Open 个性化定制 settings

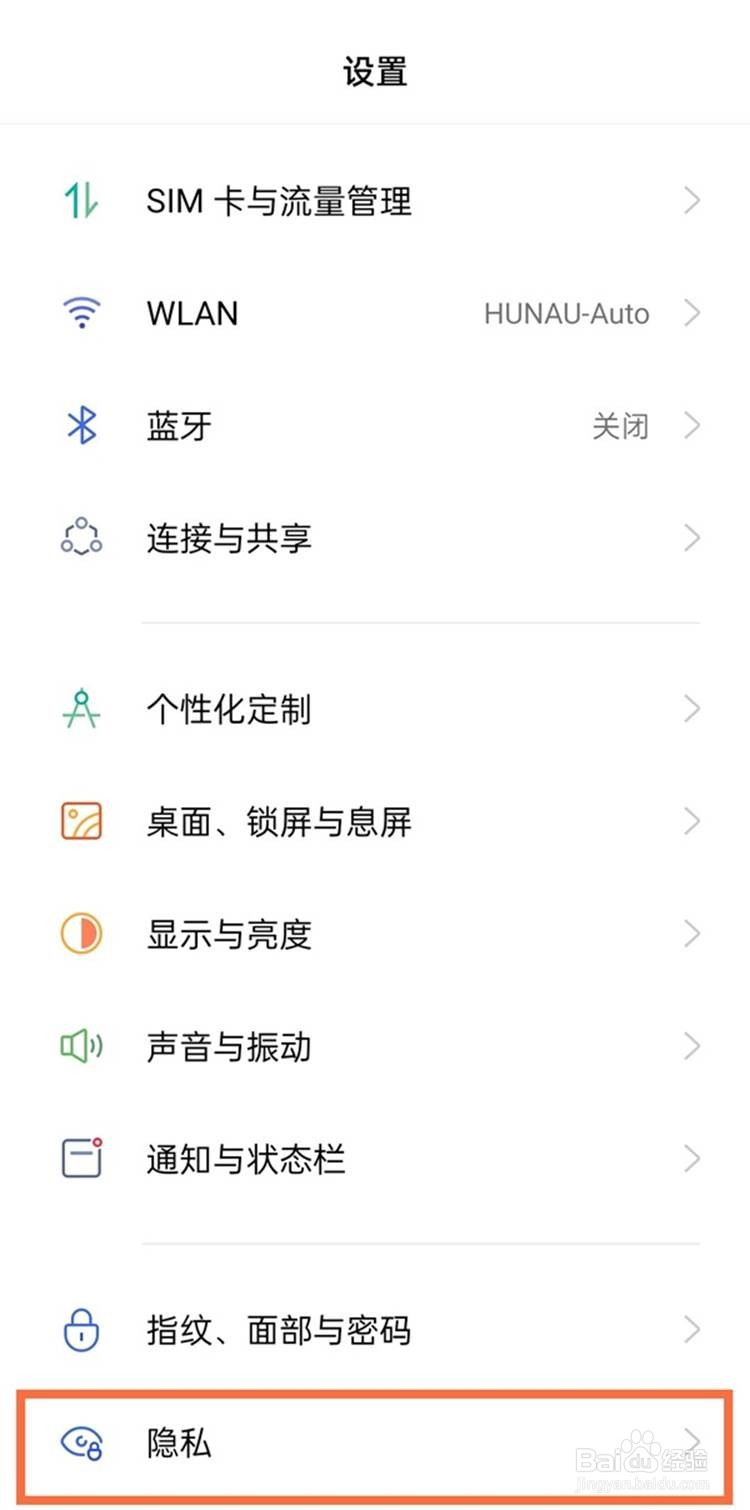point(375,710)
